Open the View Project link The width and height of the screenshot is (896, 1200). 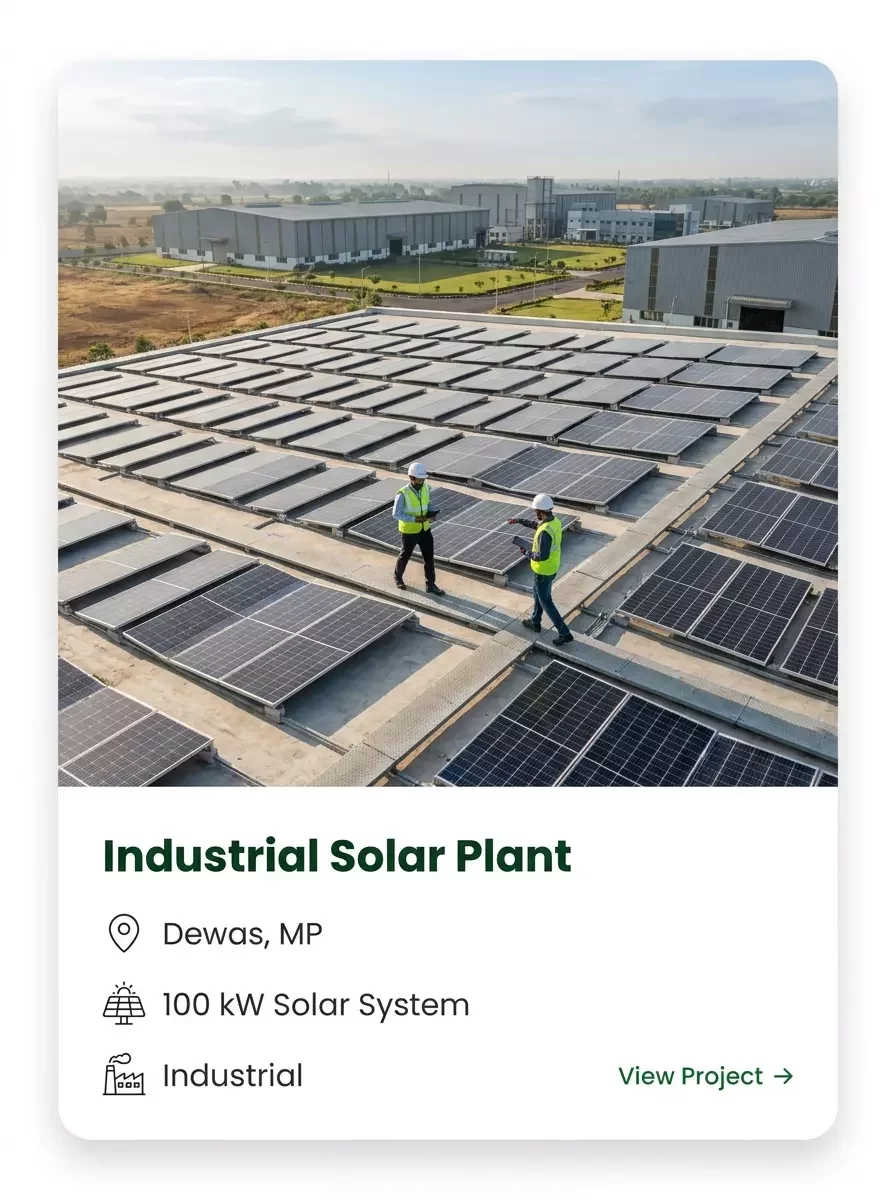tap(705, 1076)
